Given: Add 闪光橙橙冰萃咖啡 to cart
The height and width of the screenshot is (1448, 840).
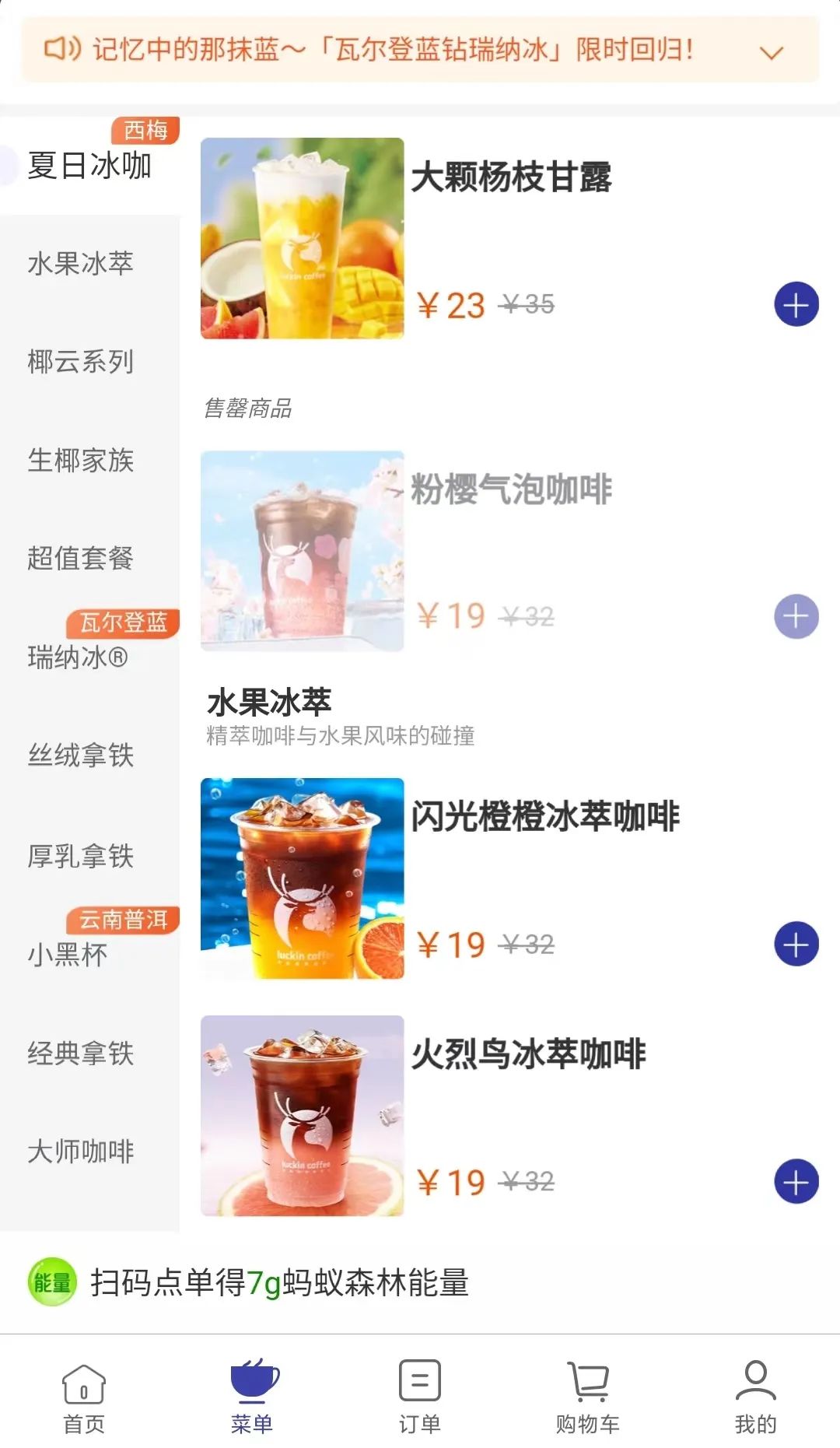Looking at the screenshot, I should pos(796,944).
